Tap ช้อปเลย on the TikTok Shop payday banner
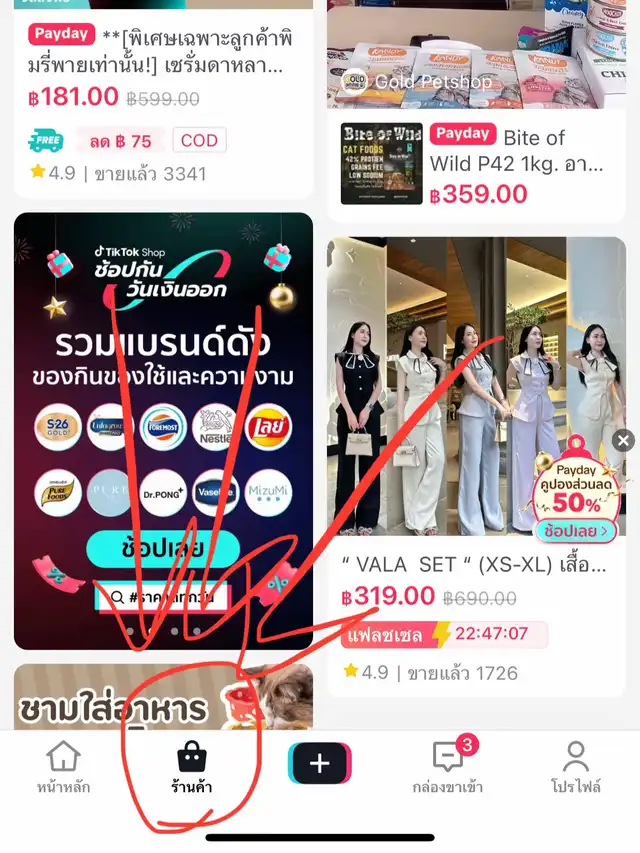 163,548
